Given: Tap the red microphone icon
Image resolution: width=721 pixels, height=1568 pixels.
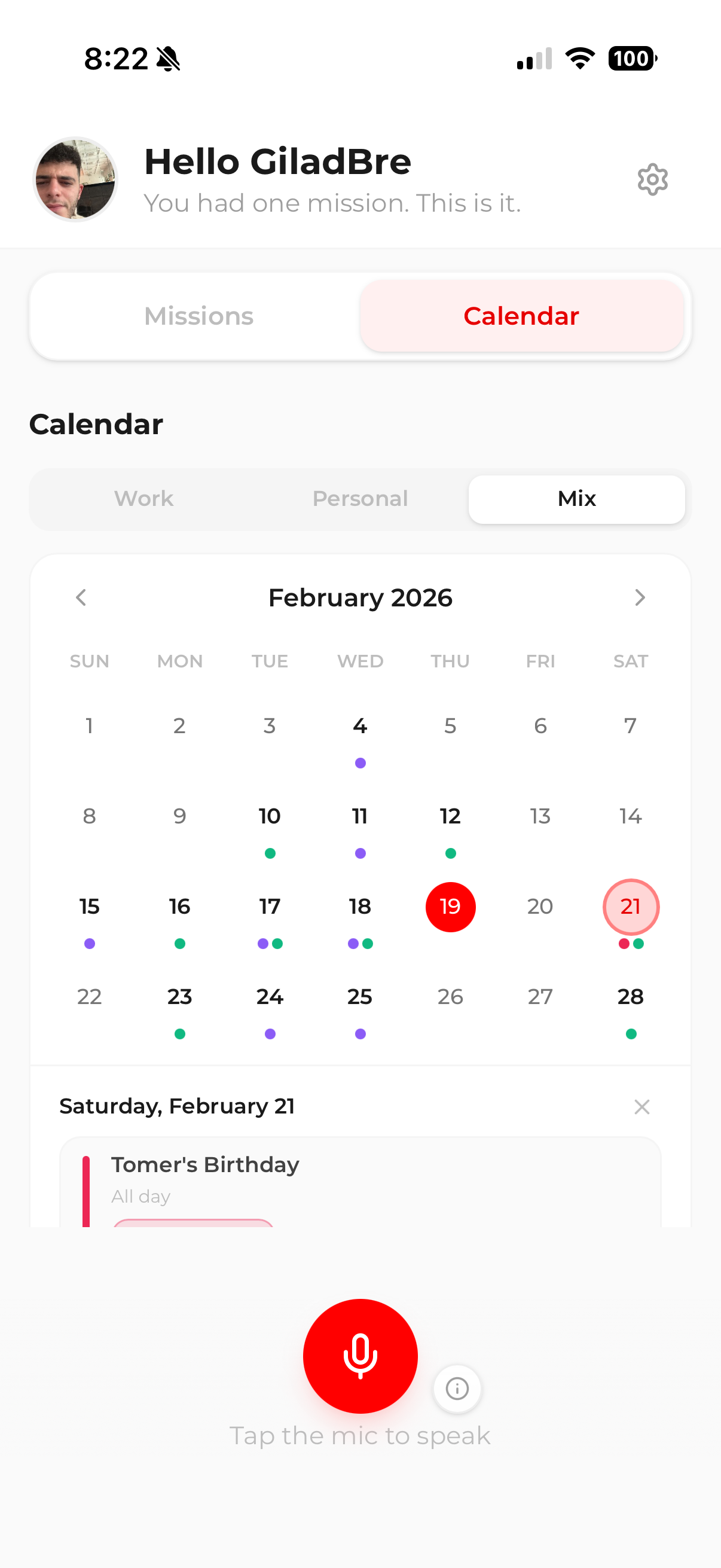Looking at the screenshot, I should click(360, 1355).
